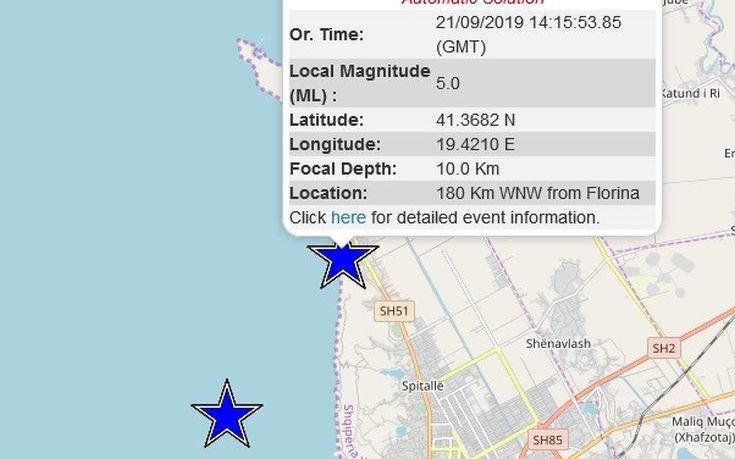Select the blue star marker near Spitallë in the sea
This screenshot has height=459, width=735.
click(227, 415)
